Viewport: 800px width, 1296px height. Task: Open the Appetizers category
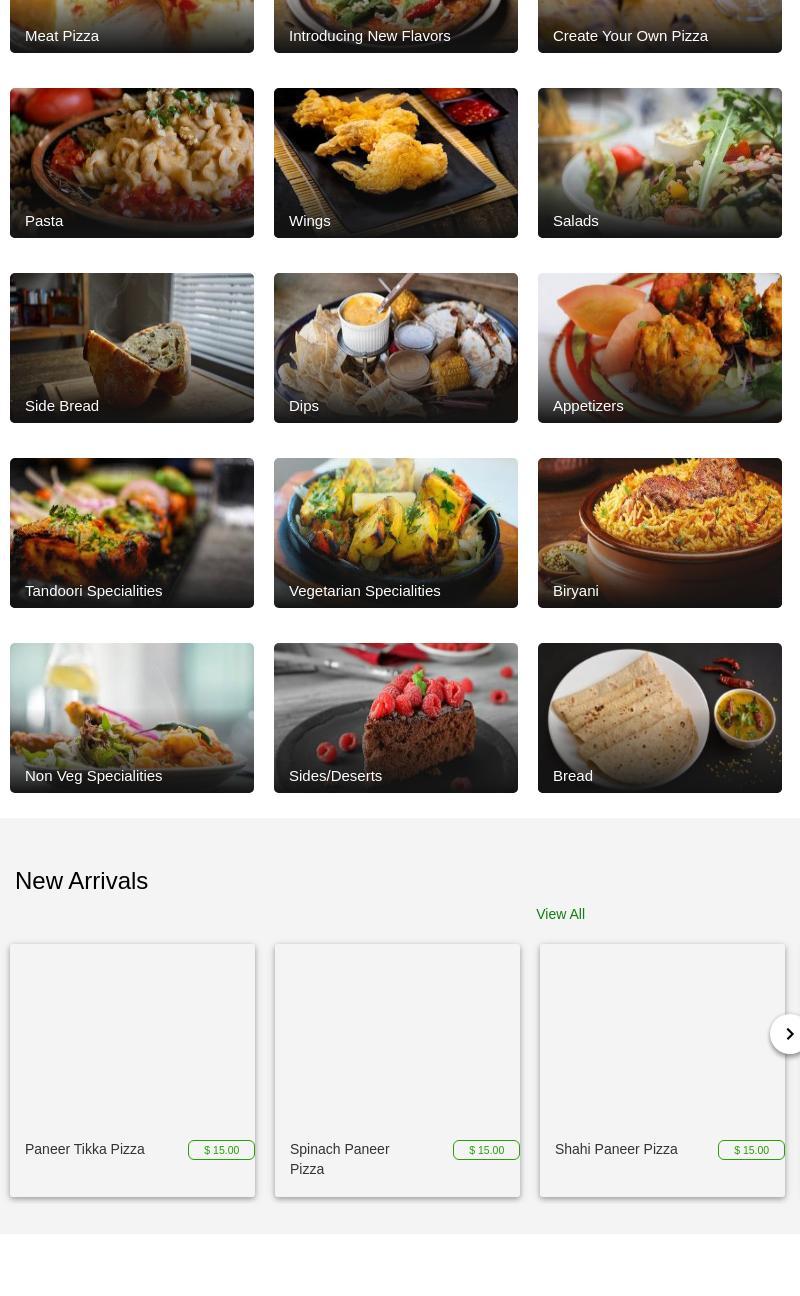pos(659,348)
